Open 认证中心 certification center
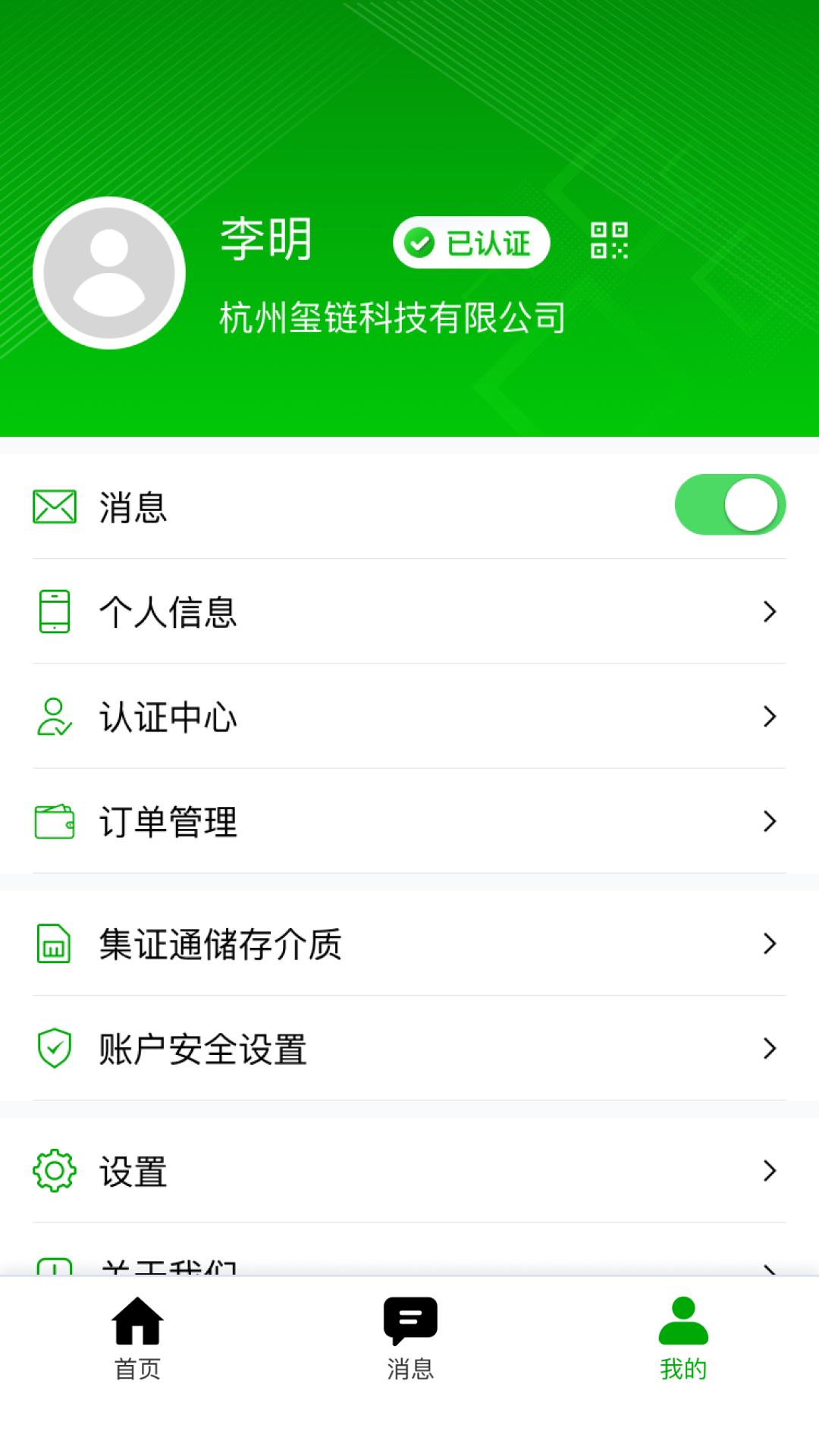 pyautogui.click(x=409, y=717)
